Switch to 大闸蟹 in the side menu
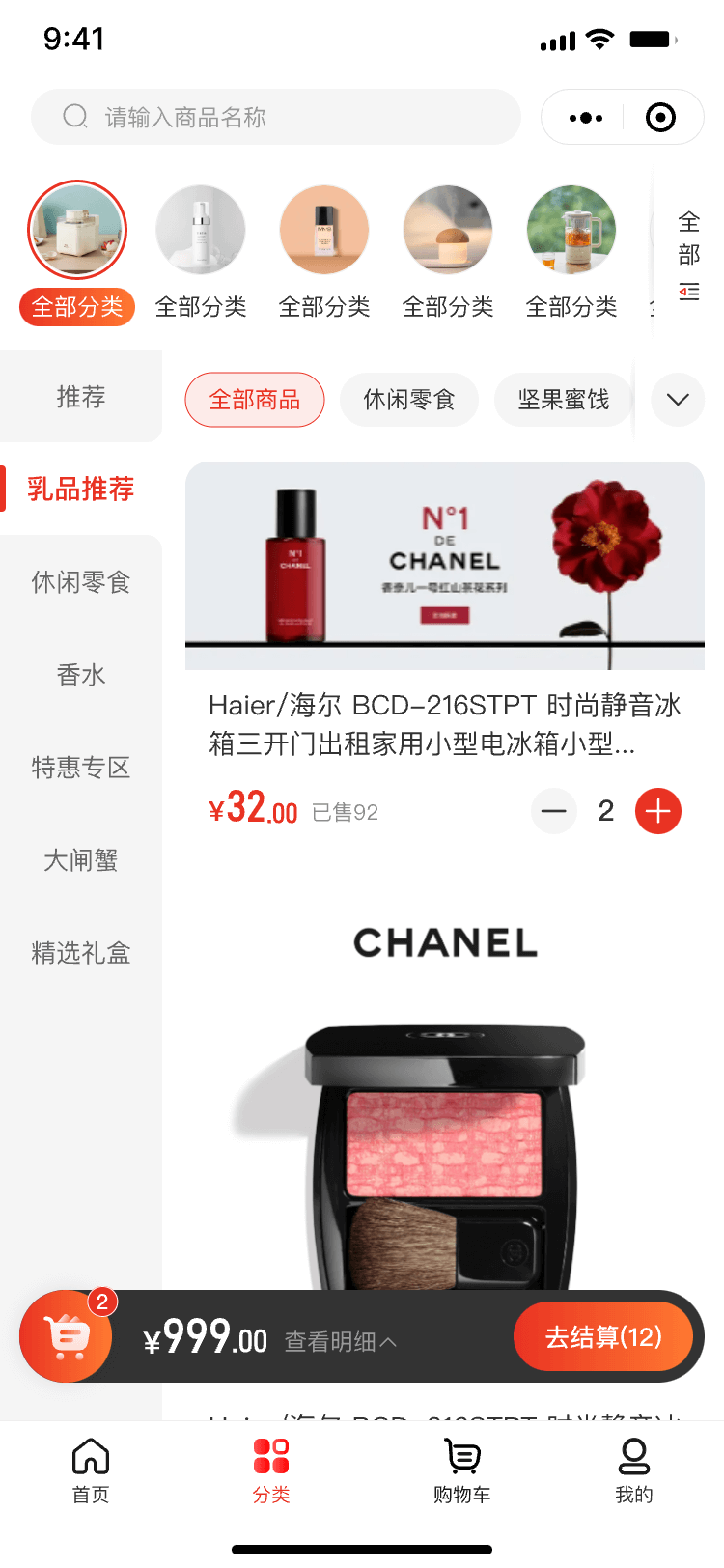This screenshot has width=724, height=1568. point(81,860)
